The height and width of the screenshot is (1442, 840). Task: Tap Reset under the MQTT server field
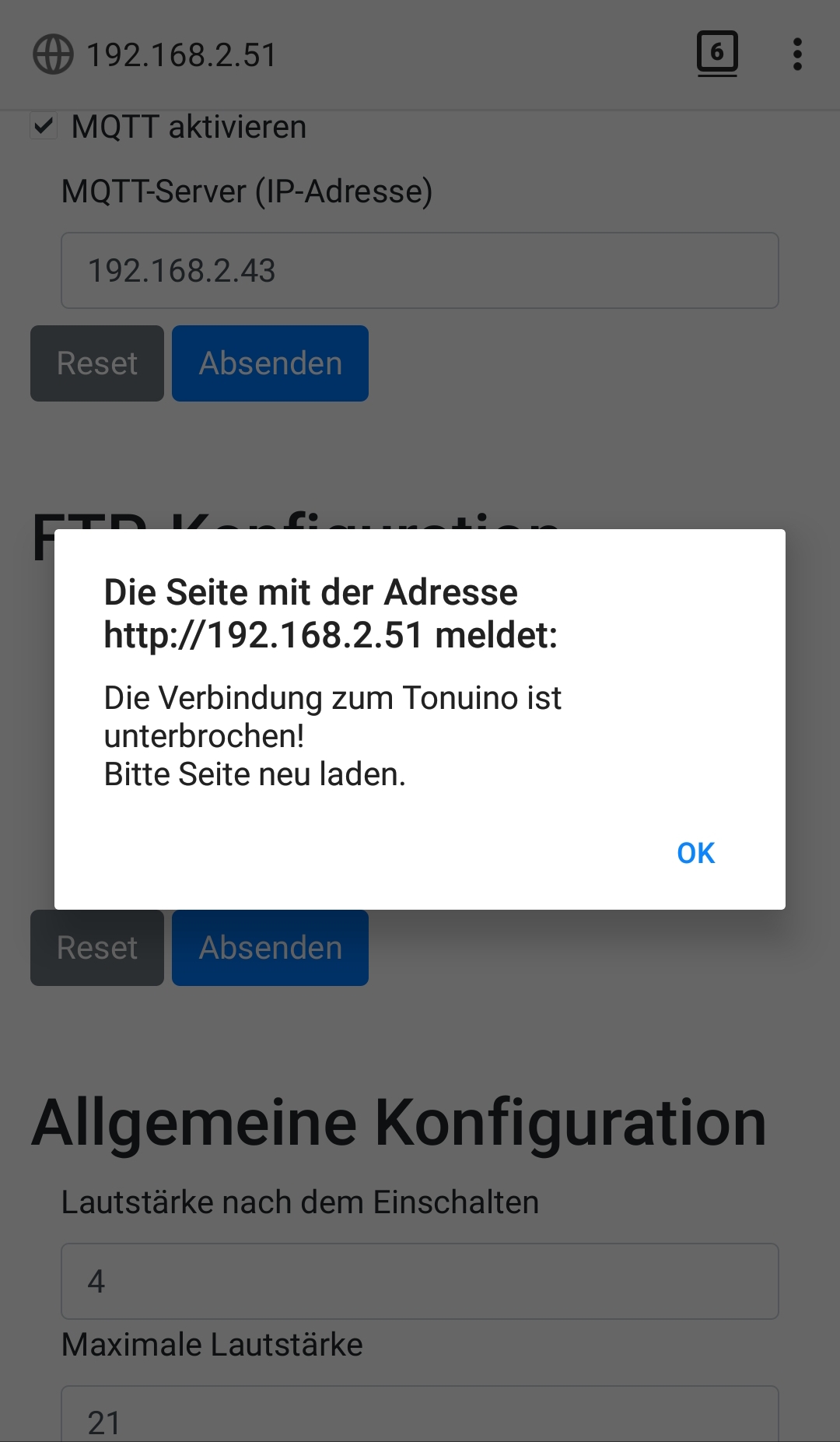(97, 363)
